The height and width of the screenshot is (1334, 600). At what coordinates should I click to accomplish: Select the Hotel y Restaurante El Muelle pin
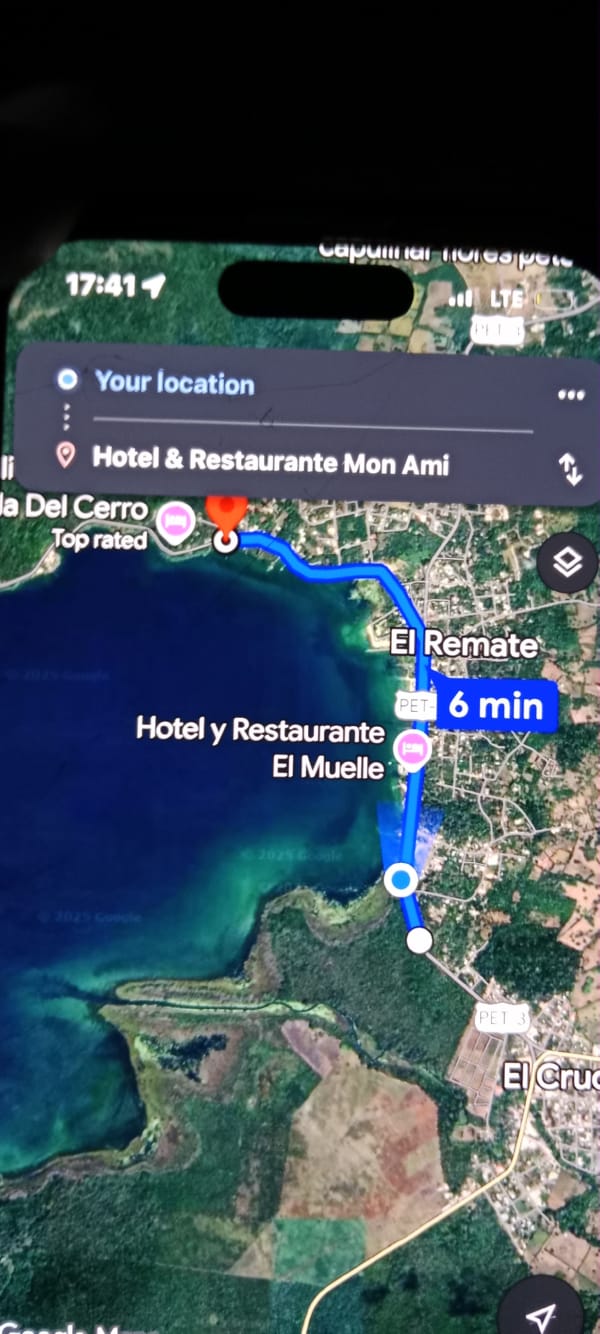(x=411, y=747)
